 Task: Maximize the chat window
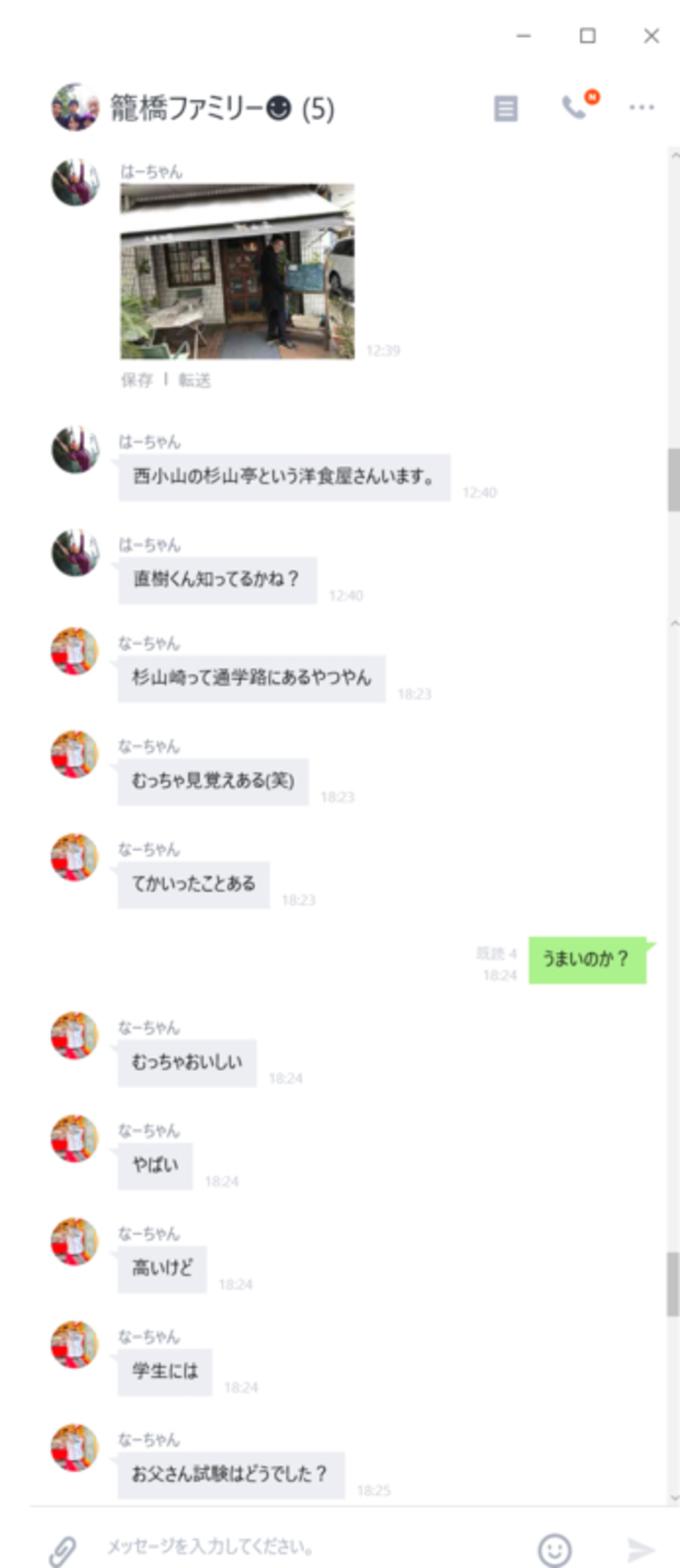pyautogui.click(x=587, y=36)
